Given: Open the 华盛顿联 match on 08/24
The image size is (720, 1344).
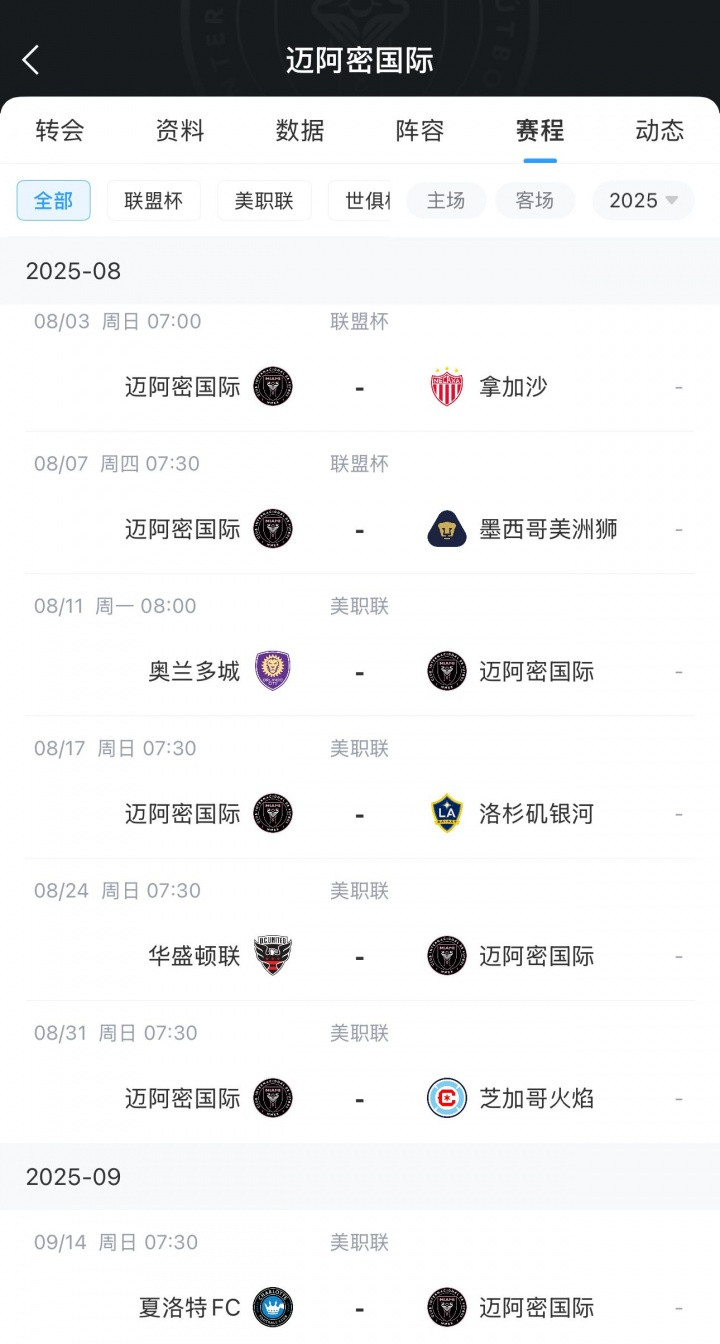Looking at the screenshot, I should click(x=360, y=930).
